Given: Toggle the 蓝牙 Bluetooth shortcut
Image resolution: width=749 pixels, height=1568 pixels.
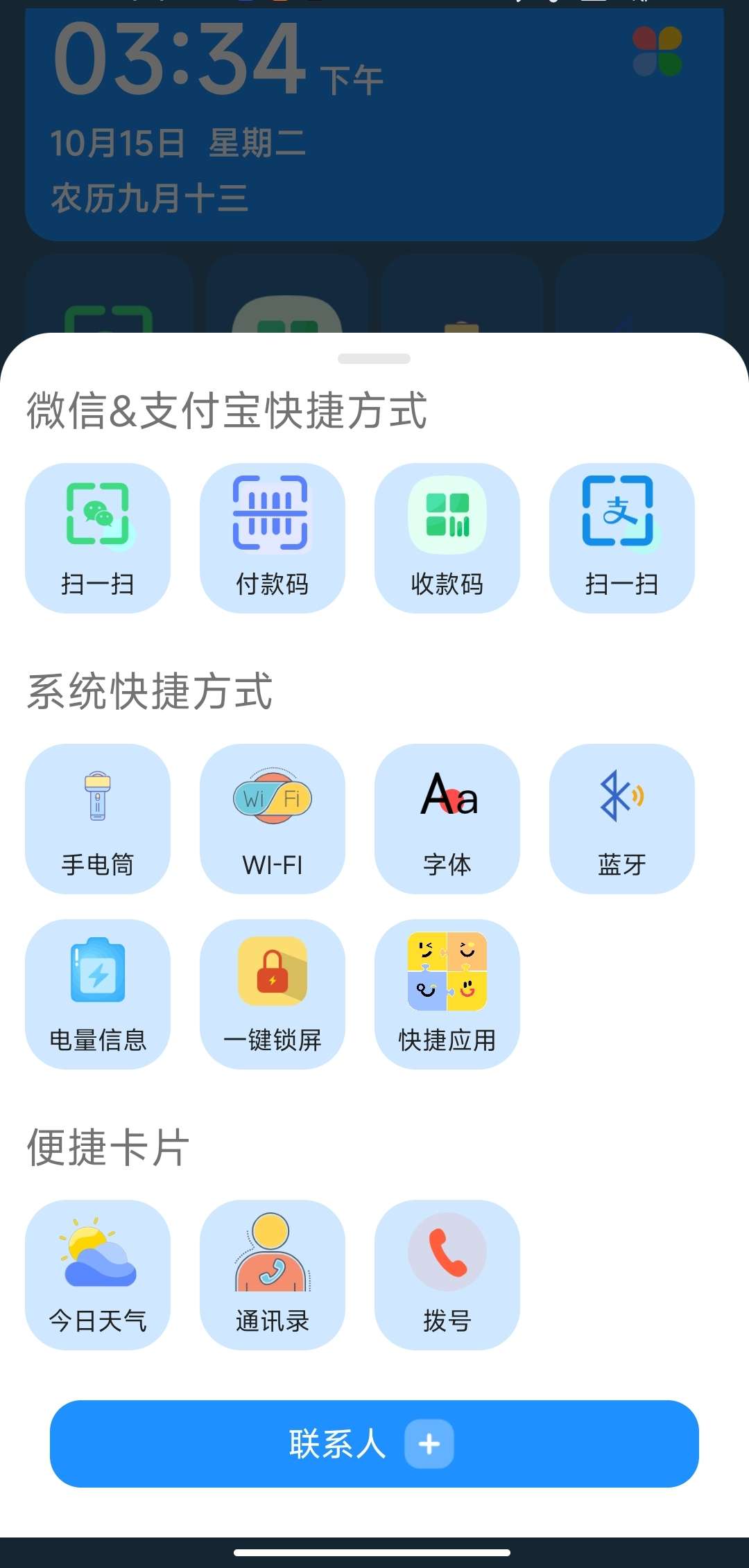Looking at the screenshot, I should (x=622, y=820).
